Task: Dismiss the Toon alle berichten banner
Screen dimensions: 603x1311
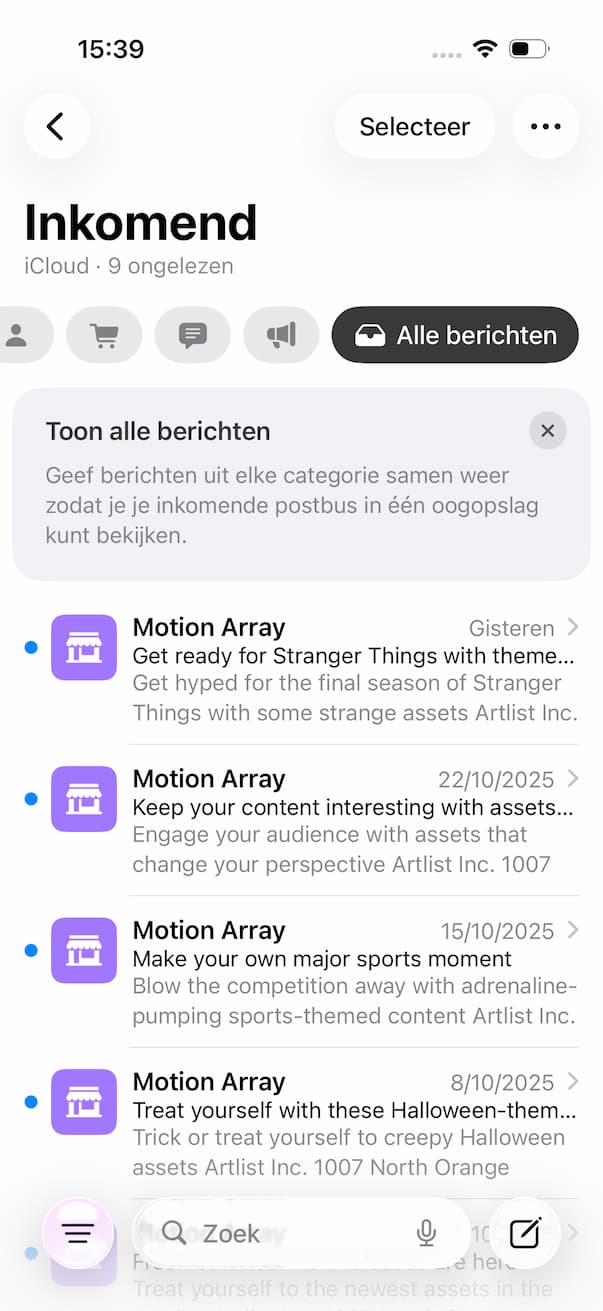Action: (547, 431)
